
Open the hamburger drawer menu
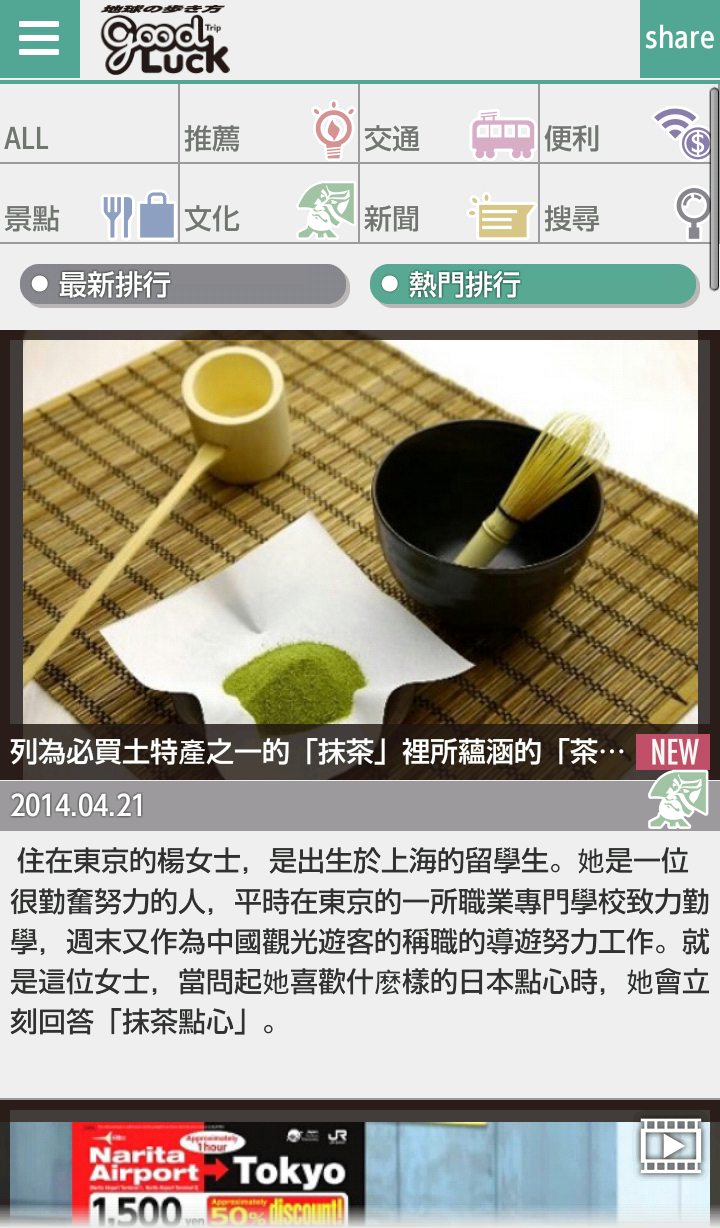(39, 39)
